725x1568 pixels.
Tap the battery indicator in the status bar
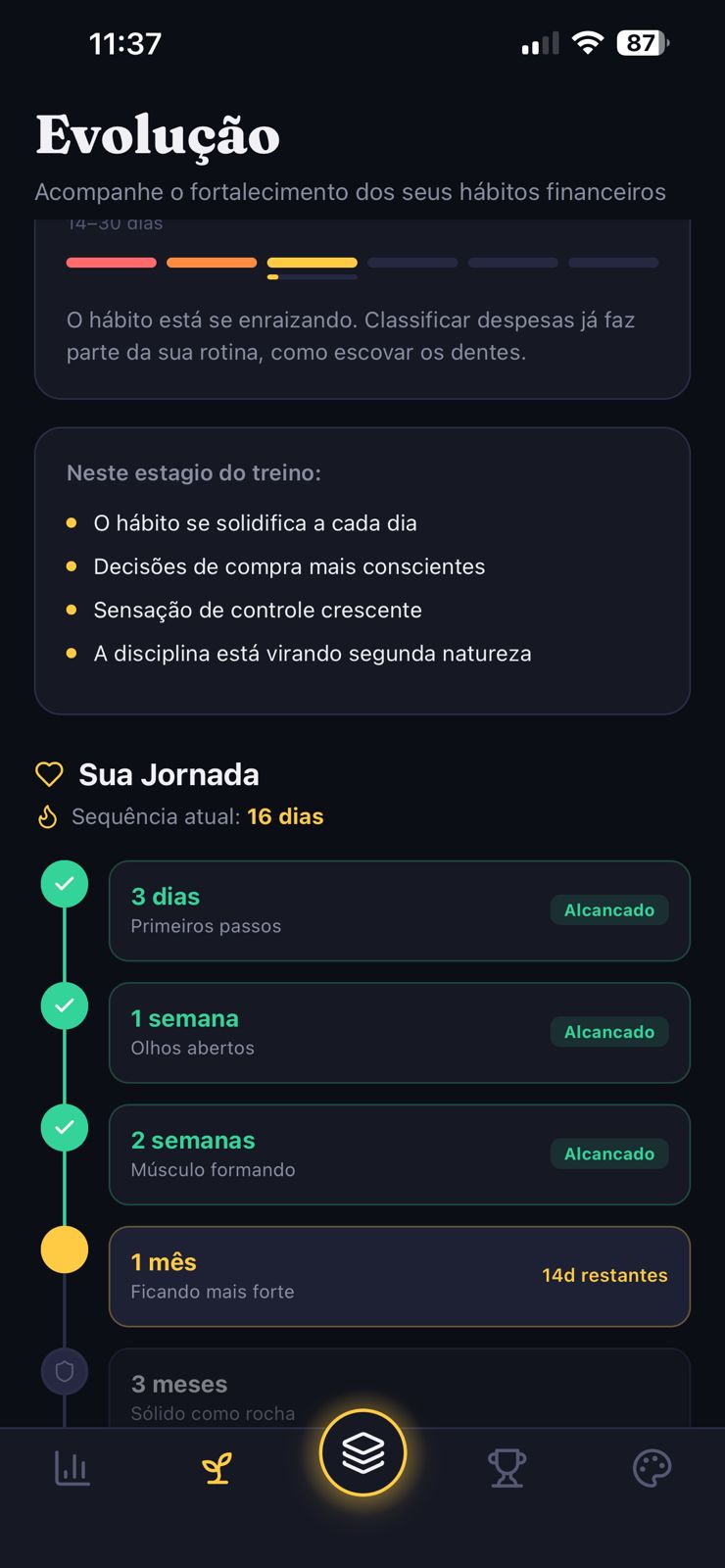point(644,42)
